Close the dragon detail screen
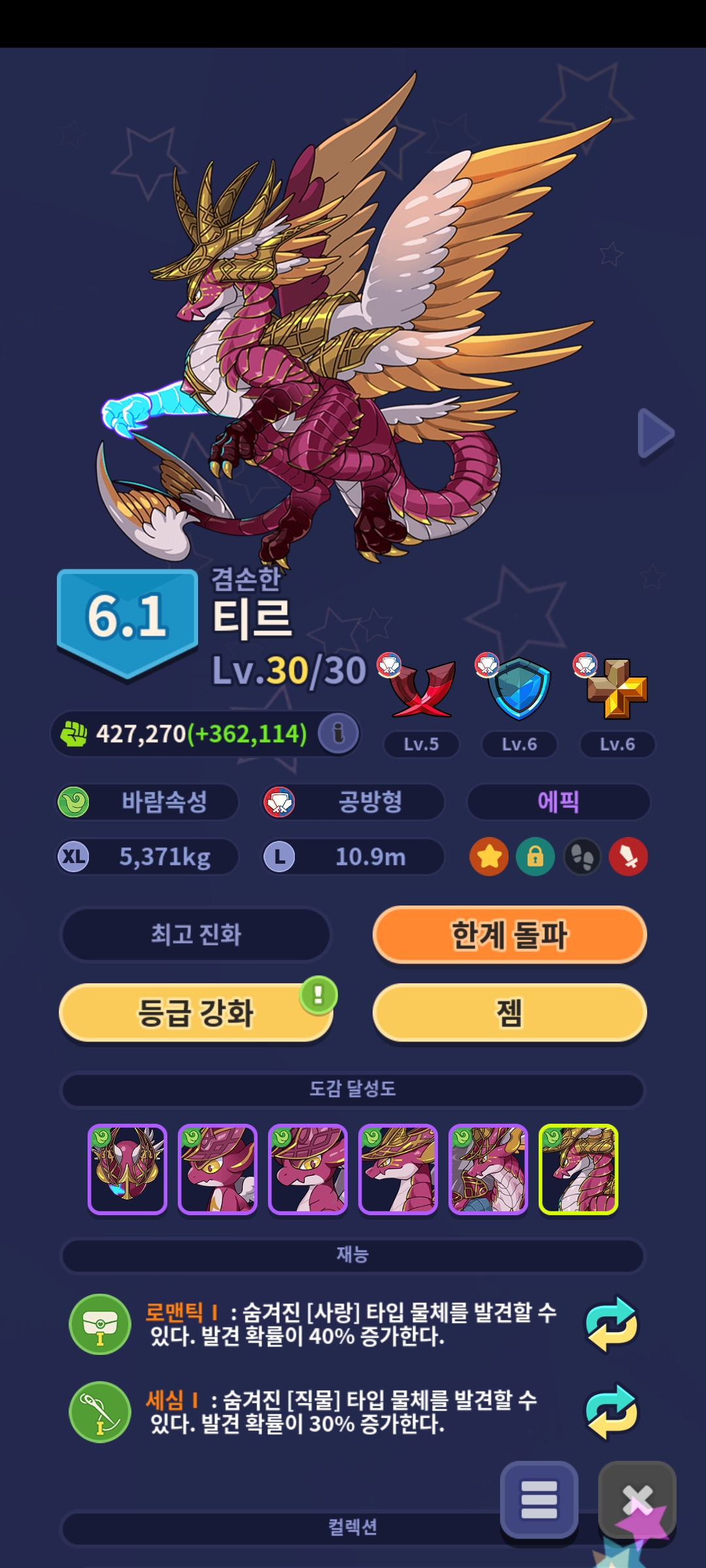 637,1500
